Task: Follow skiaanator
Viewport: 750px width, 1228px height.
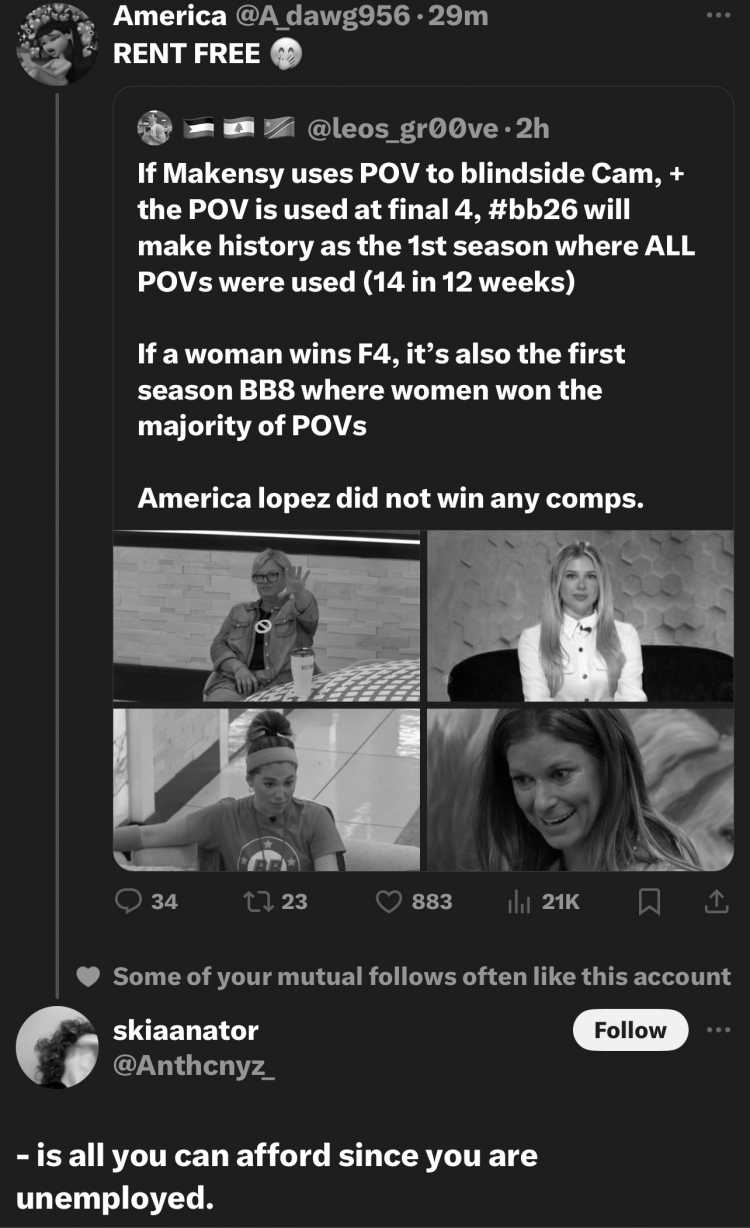Action: pos(630,1030)
